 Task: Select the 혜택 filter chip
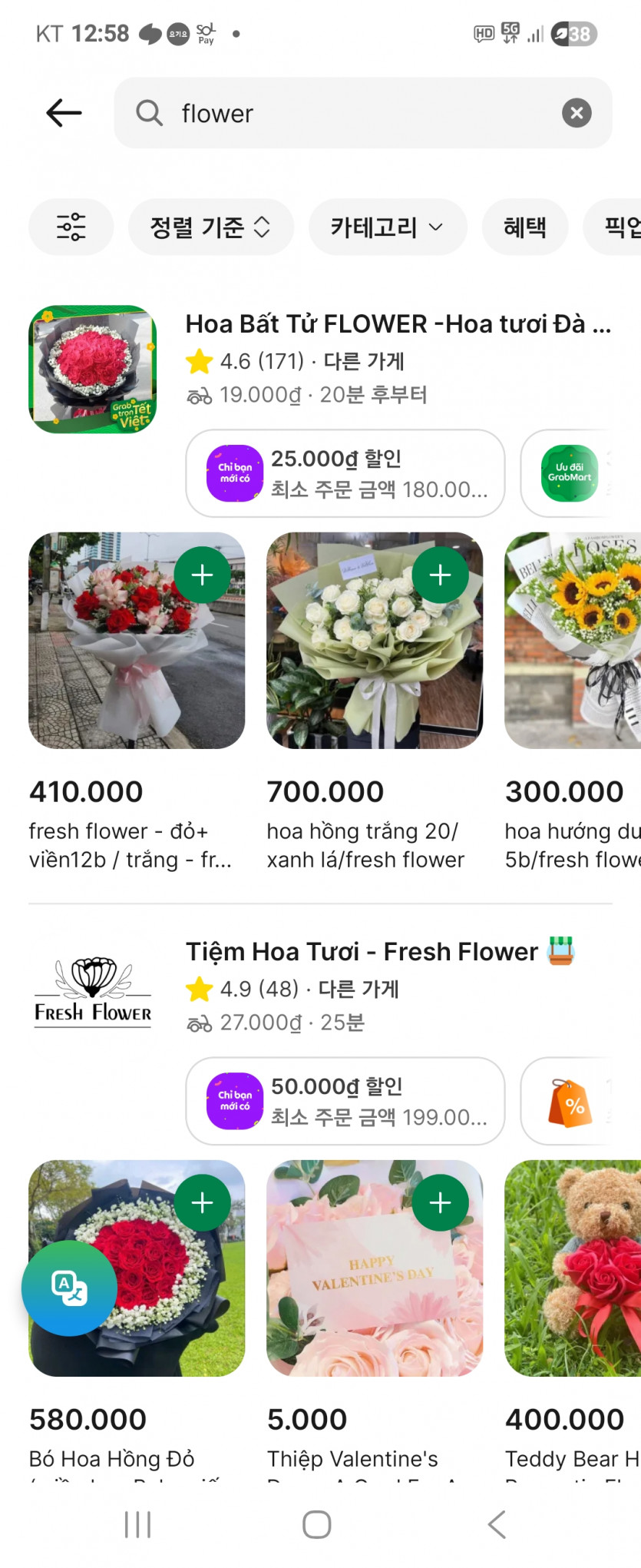point(525,227)
